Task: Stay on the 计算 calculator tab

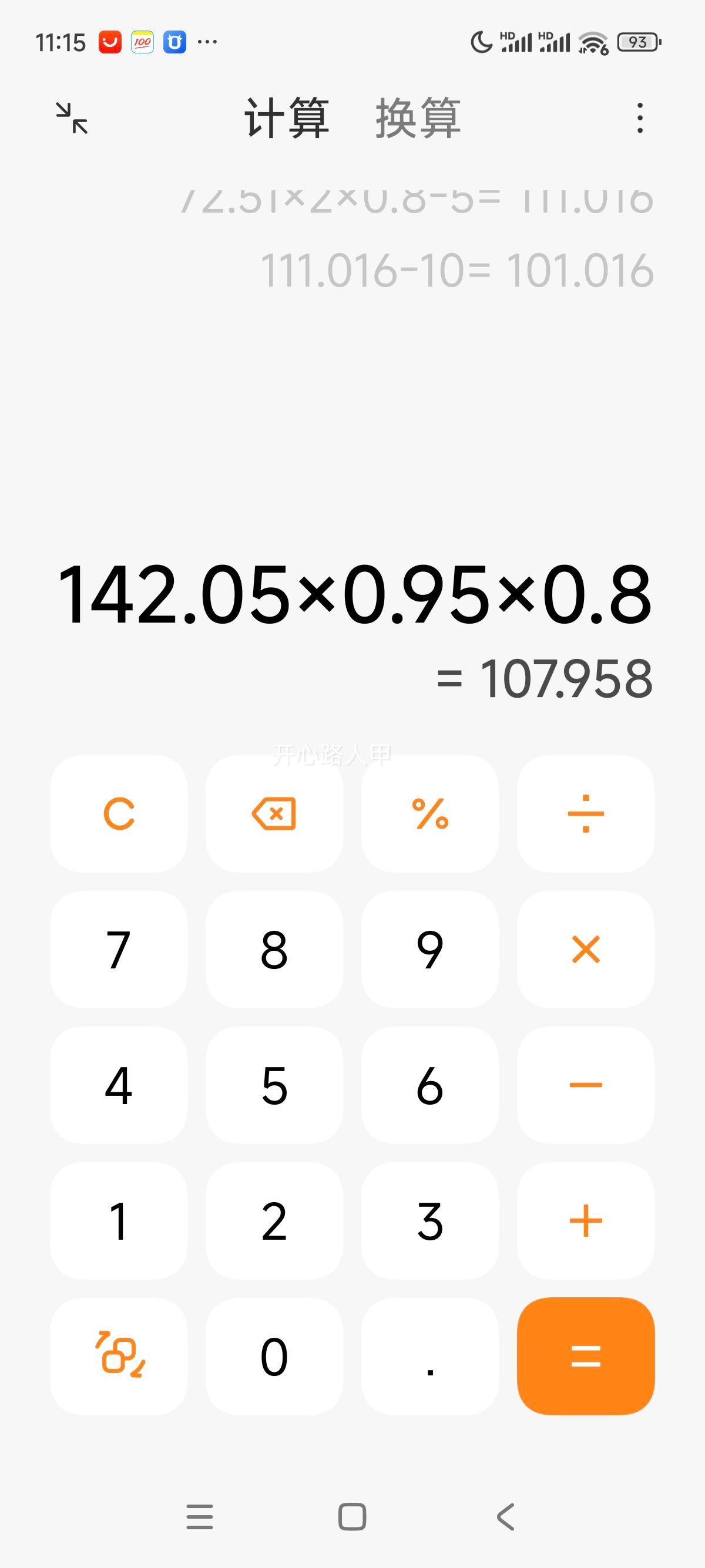Action: click(286, 119)
